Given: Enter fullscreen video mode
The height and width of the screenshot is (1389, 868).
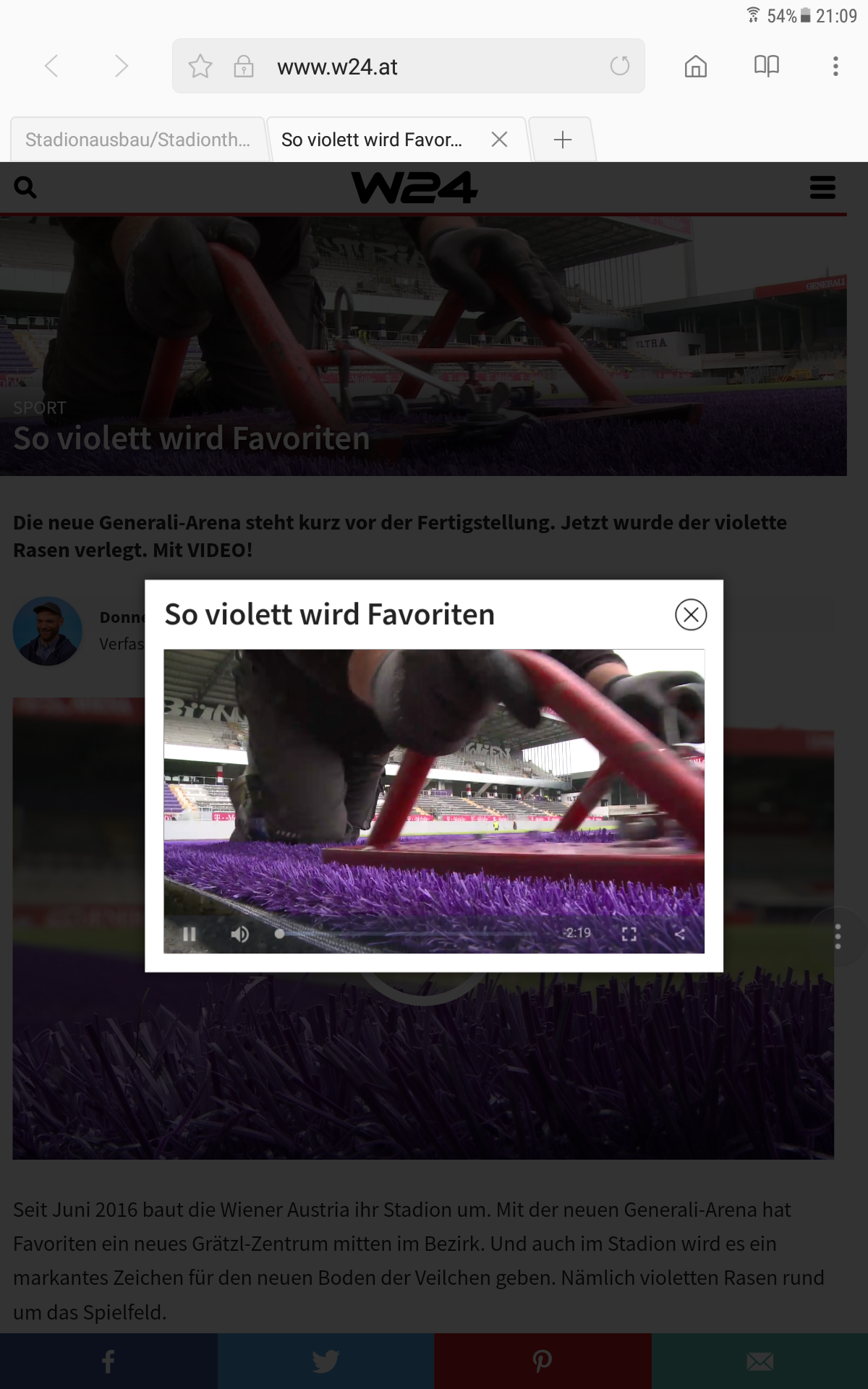Looking at the screenshot, I should 629,934.
